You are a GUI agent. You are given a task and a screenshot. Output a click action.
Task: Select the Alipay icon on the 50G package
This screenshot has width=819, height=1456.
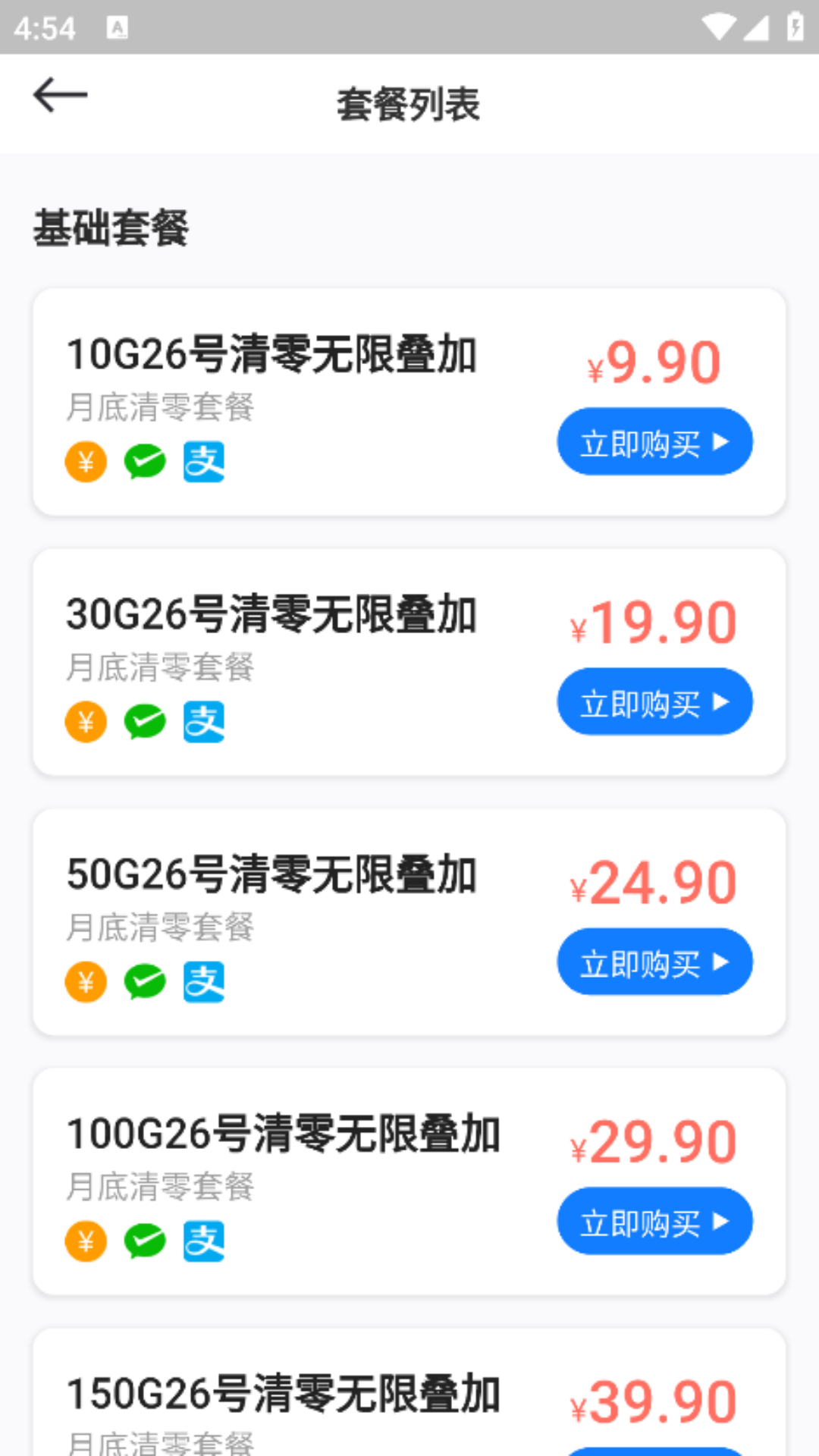point(203,981)
